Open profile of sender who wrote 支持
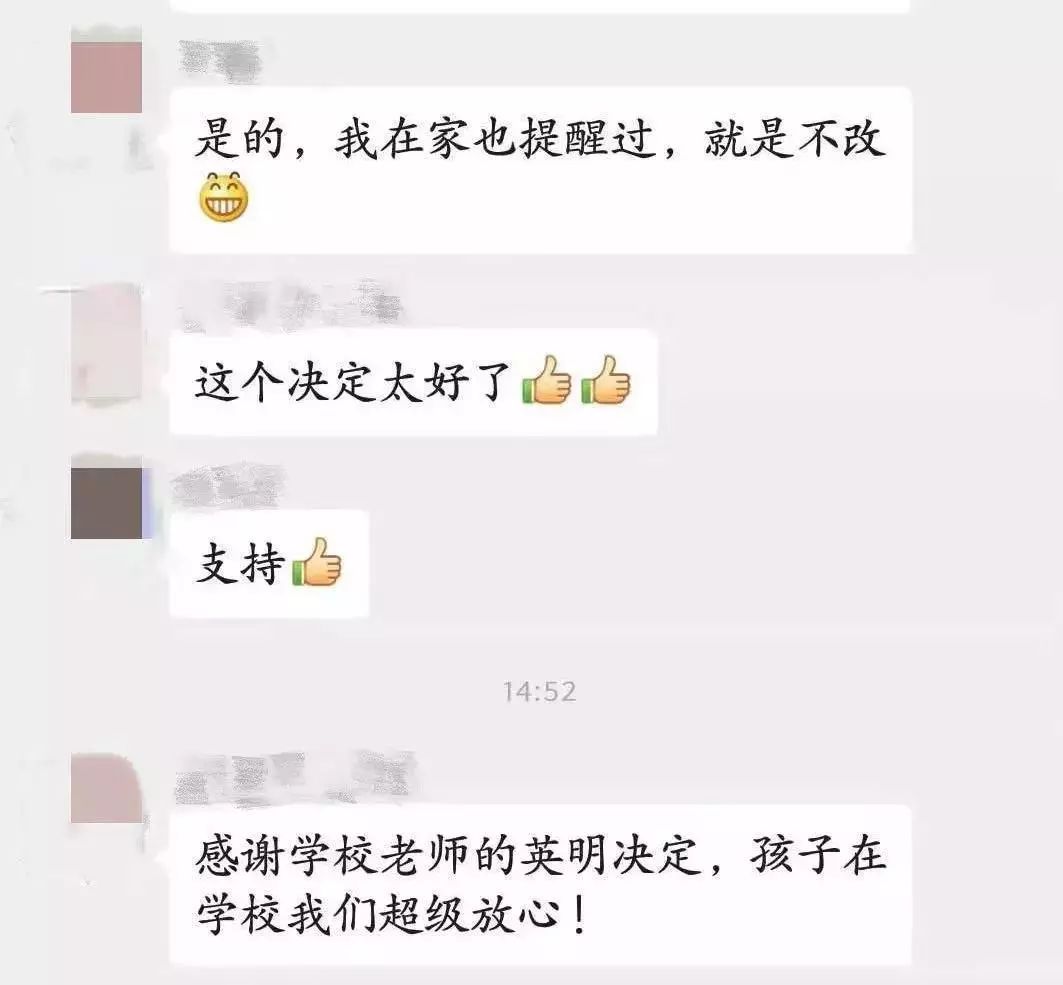The image size is (1063, 985). point(106,503)
